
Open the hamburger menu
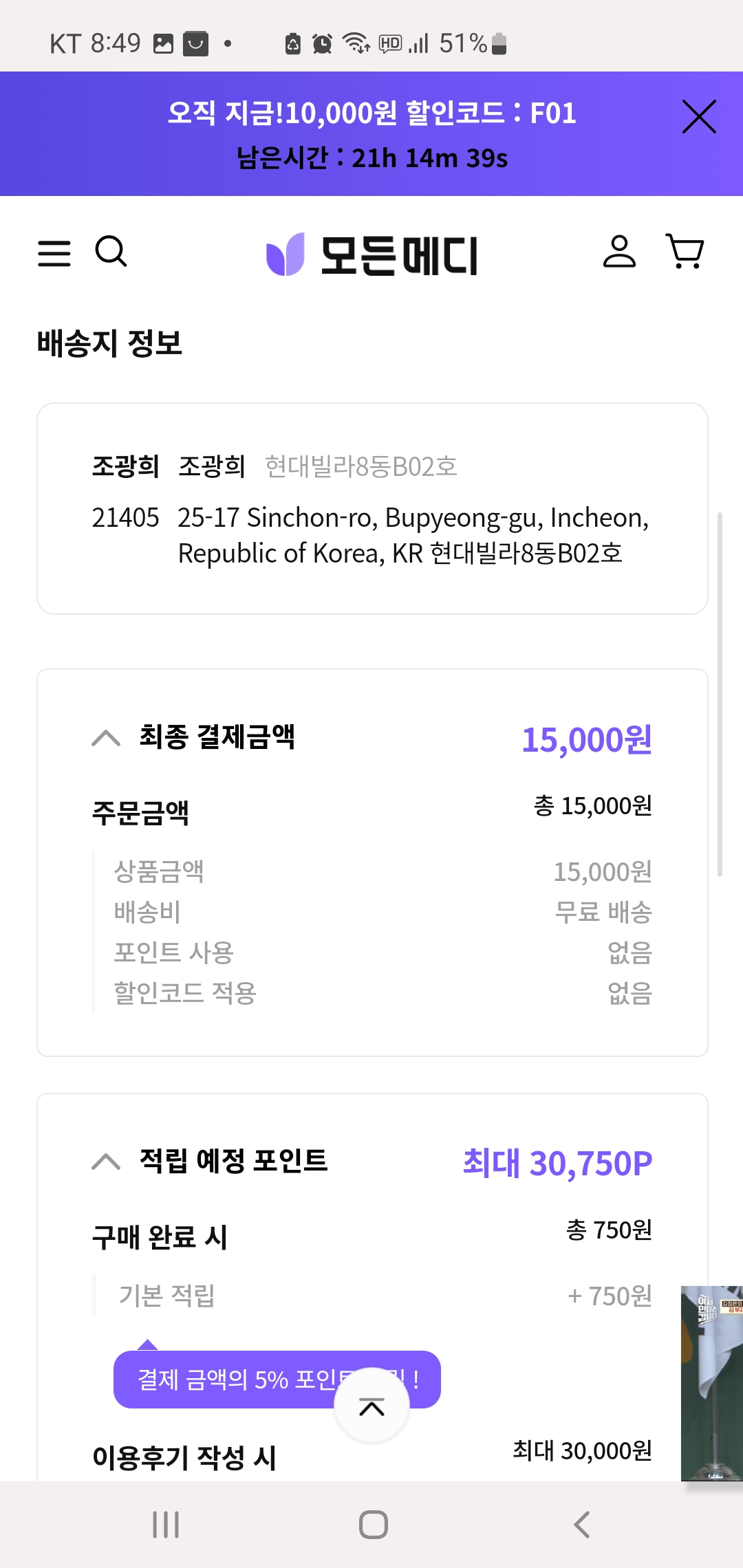pyautogui.click(x=54, y=253)
